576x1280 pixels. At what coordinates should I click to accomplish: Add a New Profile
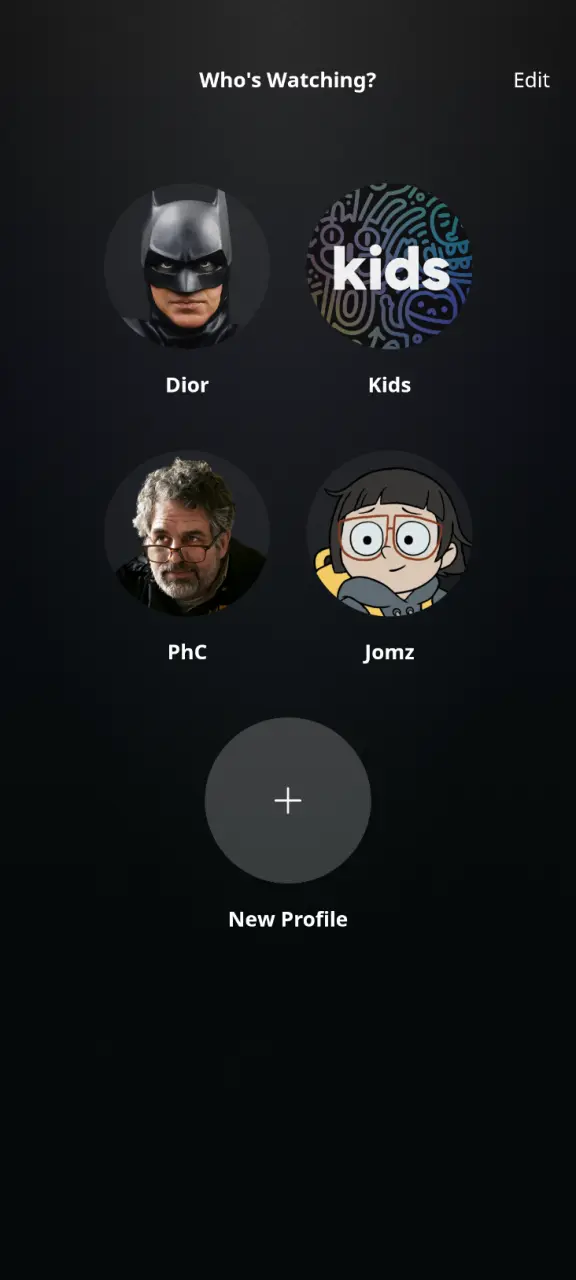coord(288,800)
